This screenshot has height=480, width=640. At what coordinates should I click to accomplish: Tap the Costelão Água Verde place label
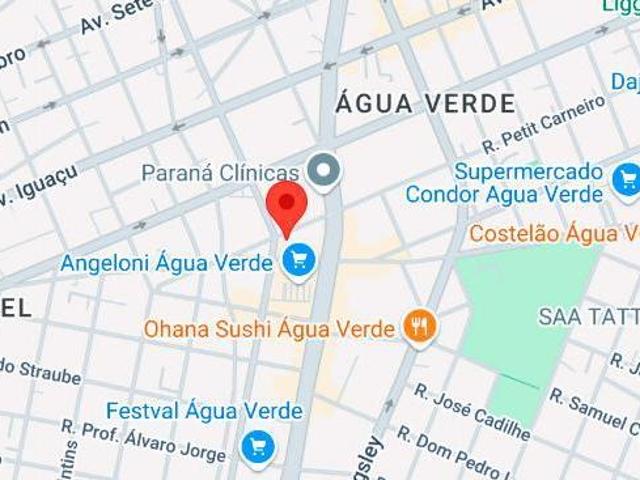pyautogui.click(x=553, y=233)
